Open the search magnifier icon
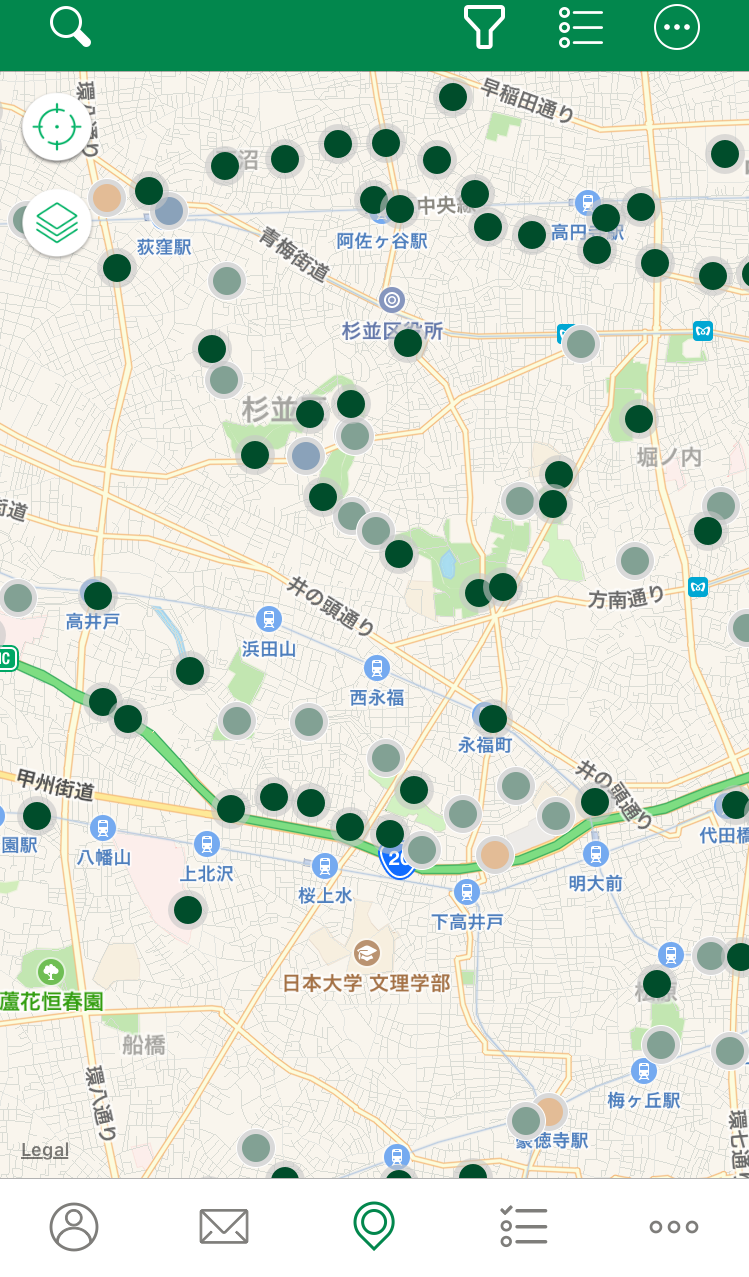Viewport: 749px width, 1277px height. point(70,27)
